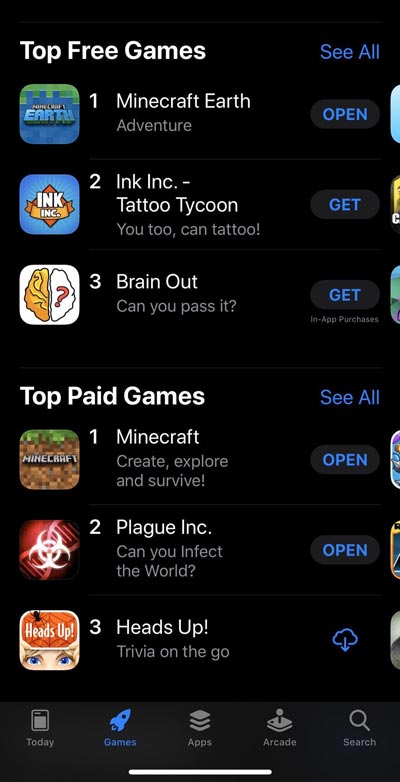
Task: Open Plague Inc. with its OPEN button
Action: [345, 550]
